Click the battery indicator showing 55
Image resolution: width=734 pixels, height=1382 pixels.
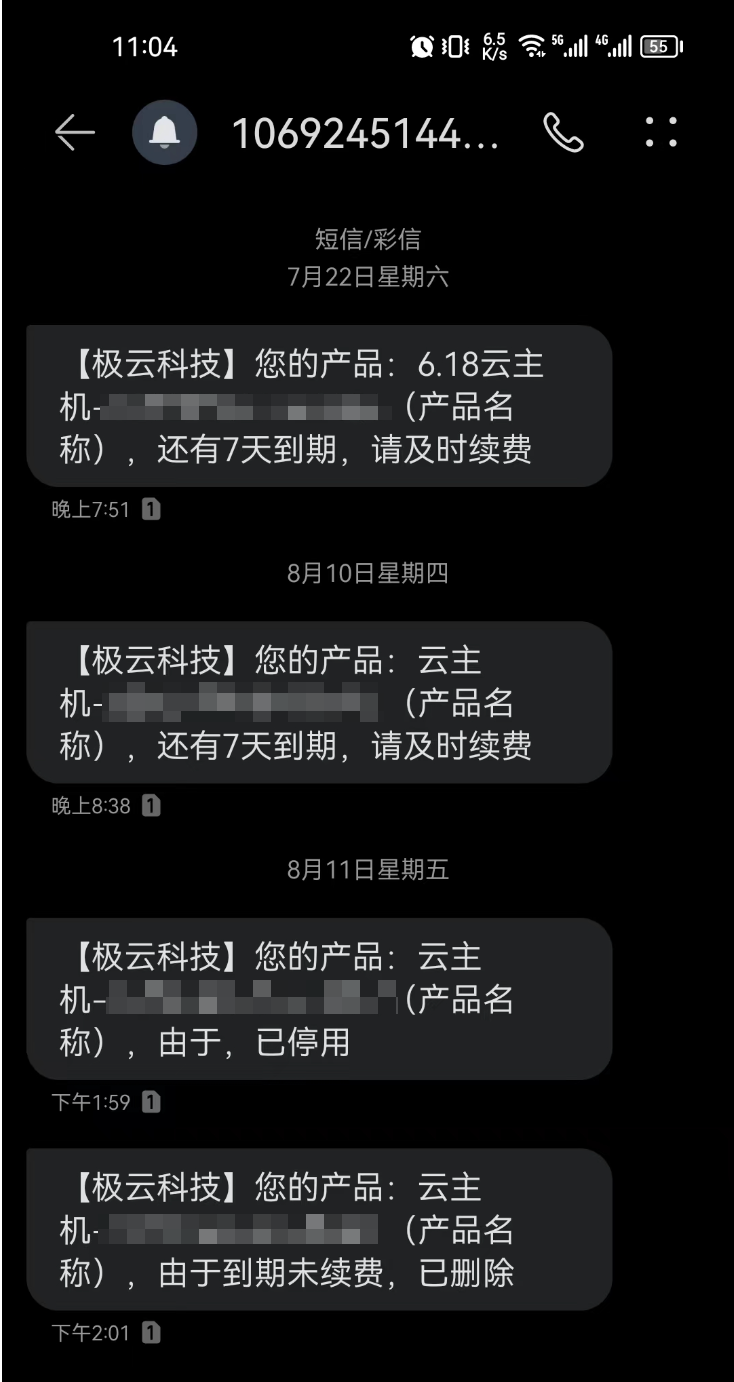click(x=659, y=44)
